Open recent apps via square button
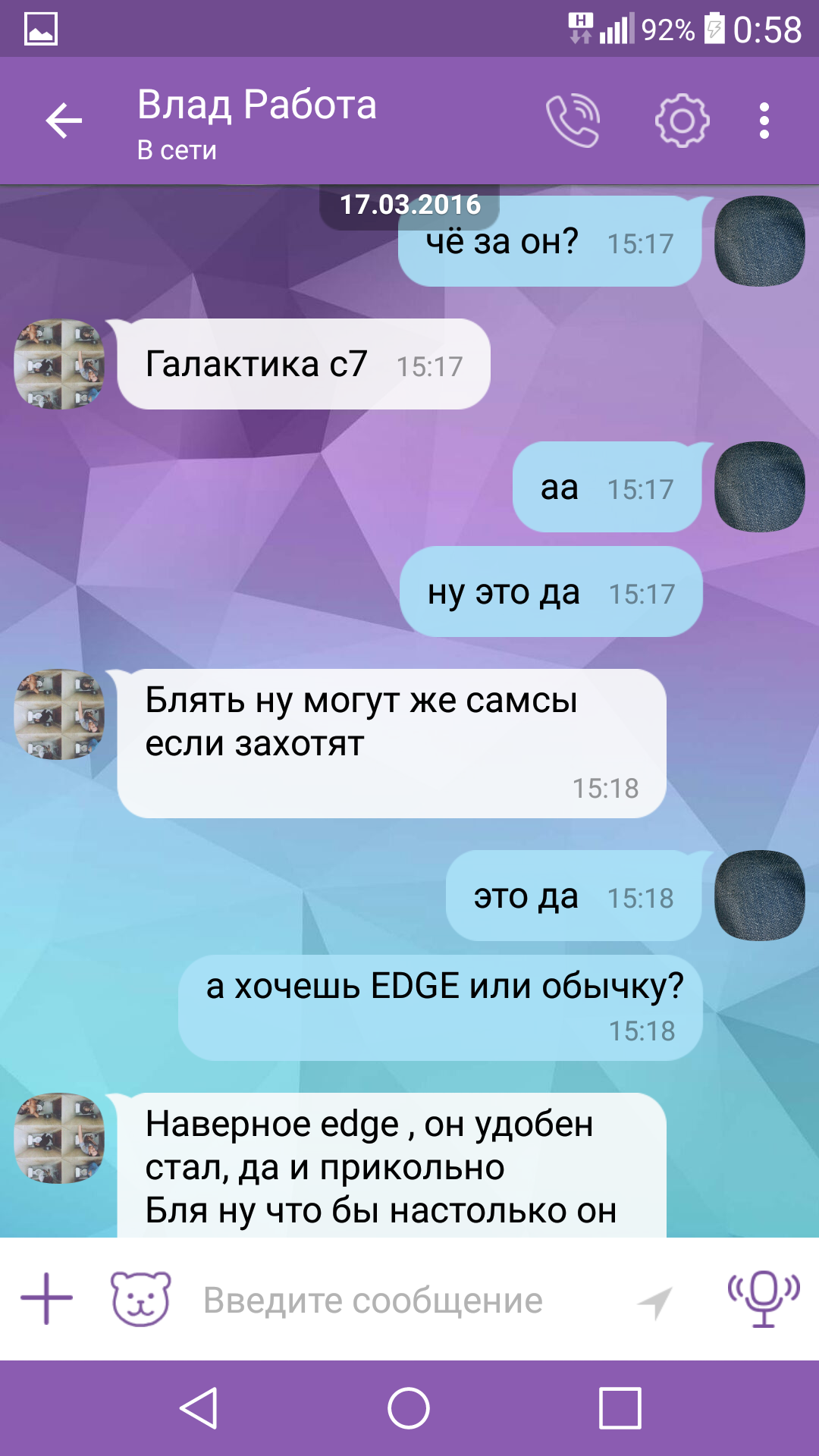Screen dimensions: 819x1456 [620, 1408]
